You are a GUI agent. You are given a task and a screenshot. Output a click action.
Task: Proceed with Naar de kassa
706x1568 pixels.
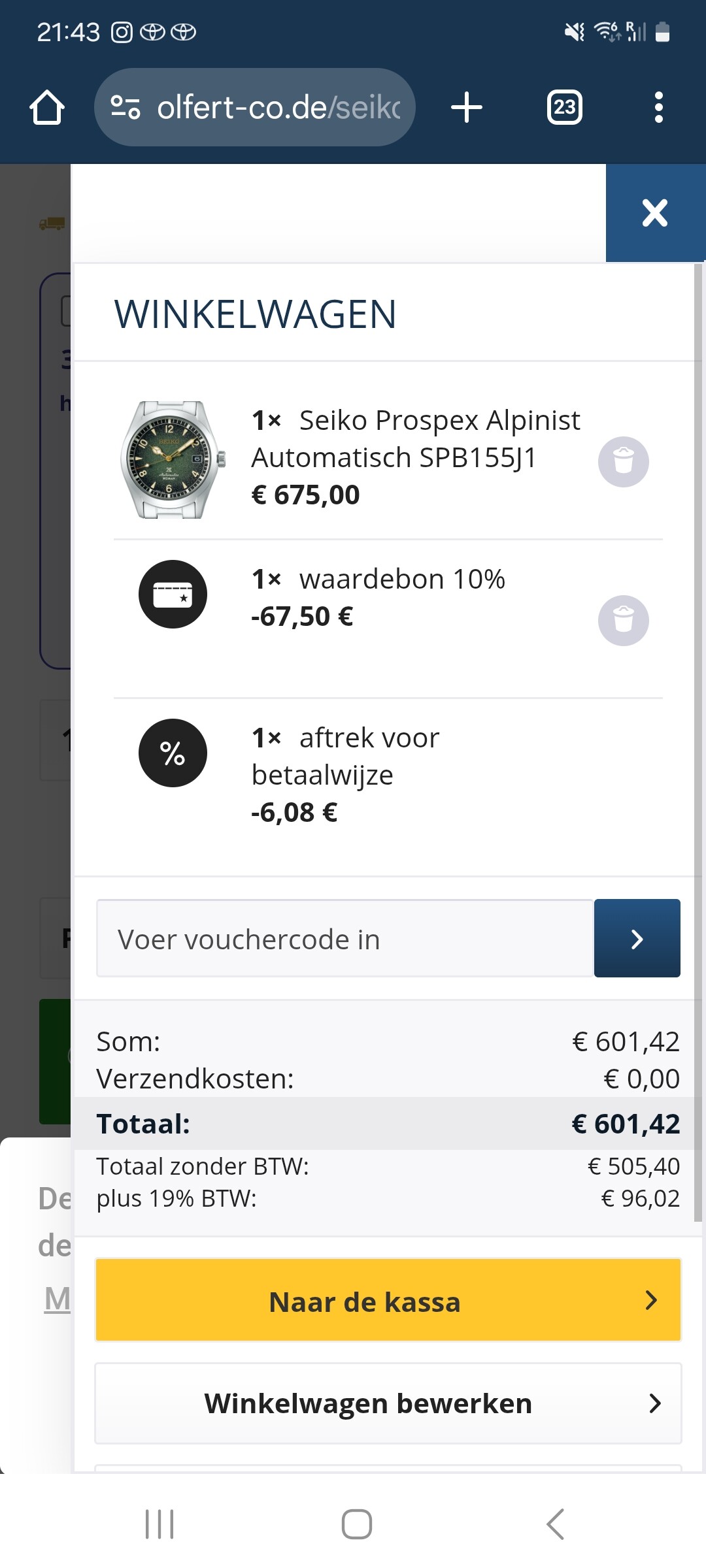[x=388, y=1300]
